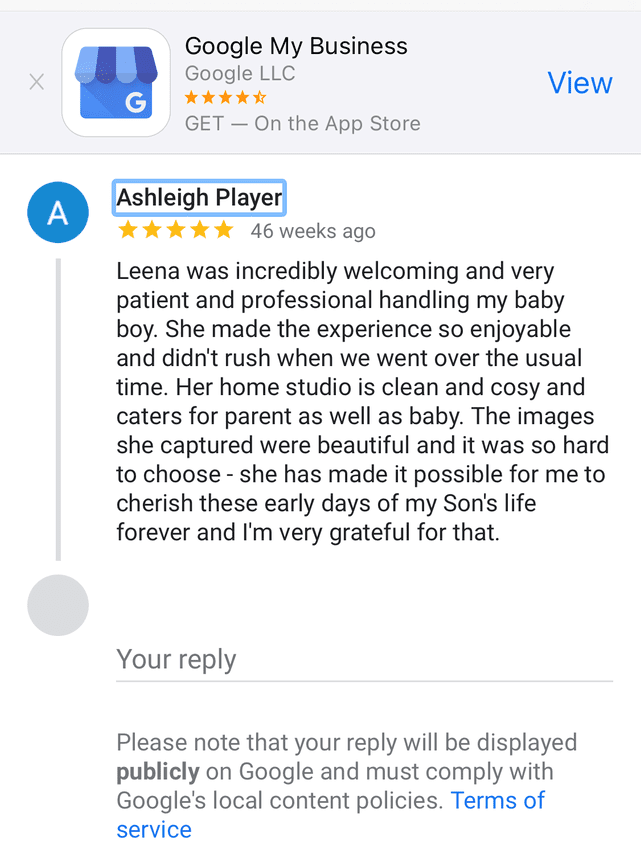Tap Ashleigh Player's avatar circle
Viewport: 641px width, 865px height.
[58, 213]
